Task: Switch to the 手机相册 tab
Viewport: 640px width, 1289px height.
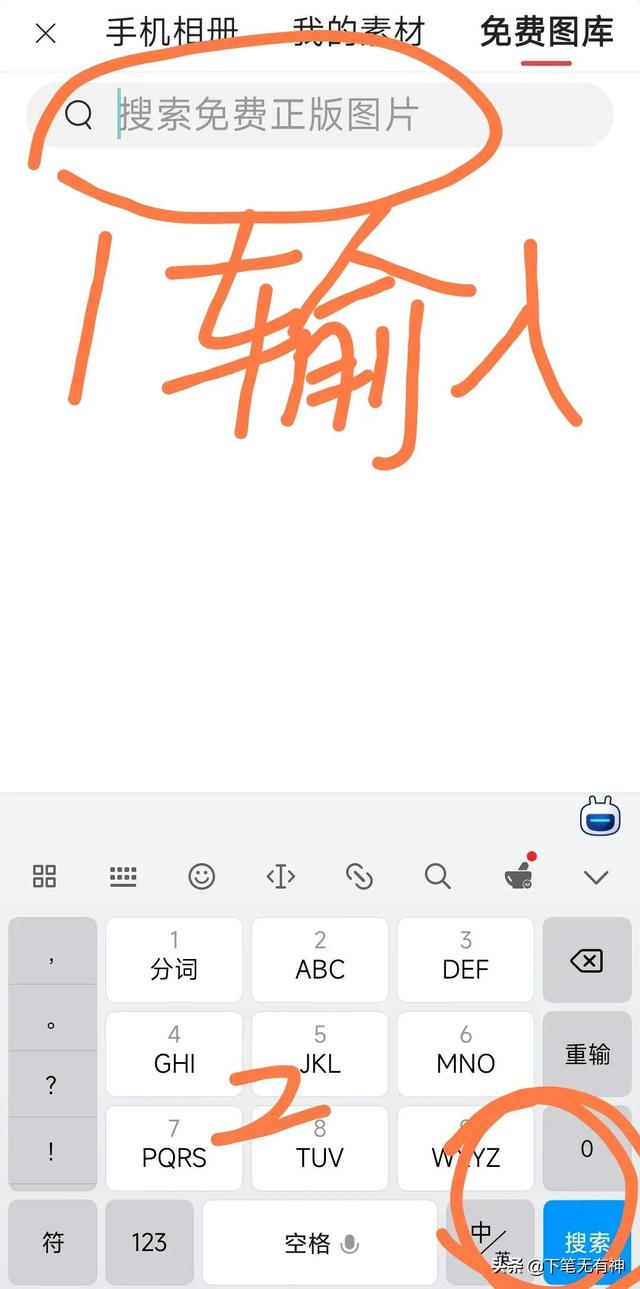Action: (172, 33)
